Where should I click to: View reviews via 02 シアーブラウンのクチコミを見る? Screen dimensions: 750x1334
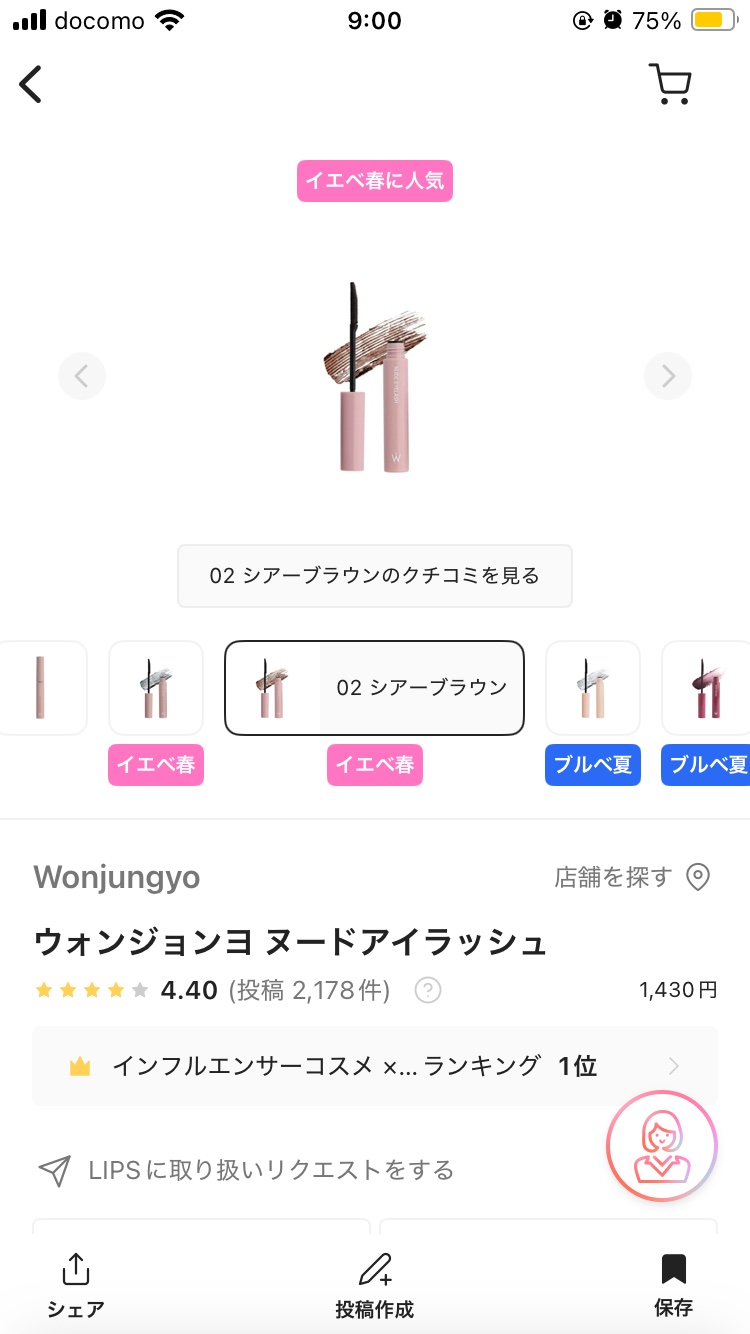click(374, 576)
